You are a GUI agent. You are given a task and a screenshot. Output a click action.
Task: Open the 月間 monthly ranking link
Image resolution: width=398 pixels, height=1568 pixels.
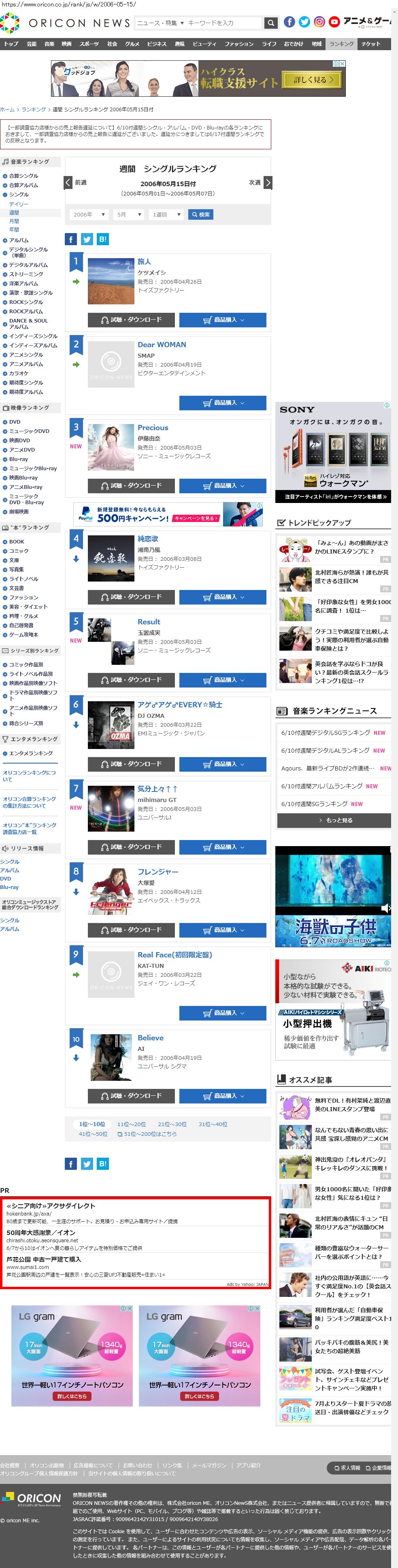tap(14, 221)
